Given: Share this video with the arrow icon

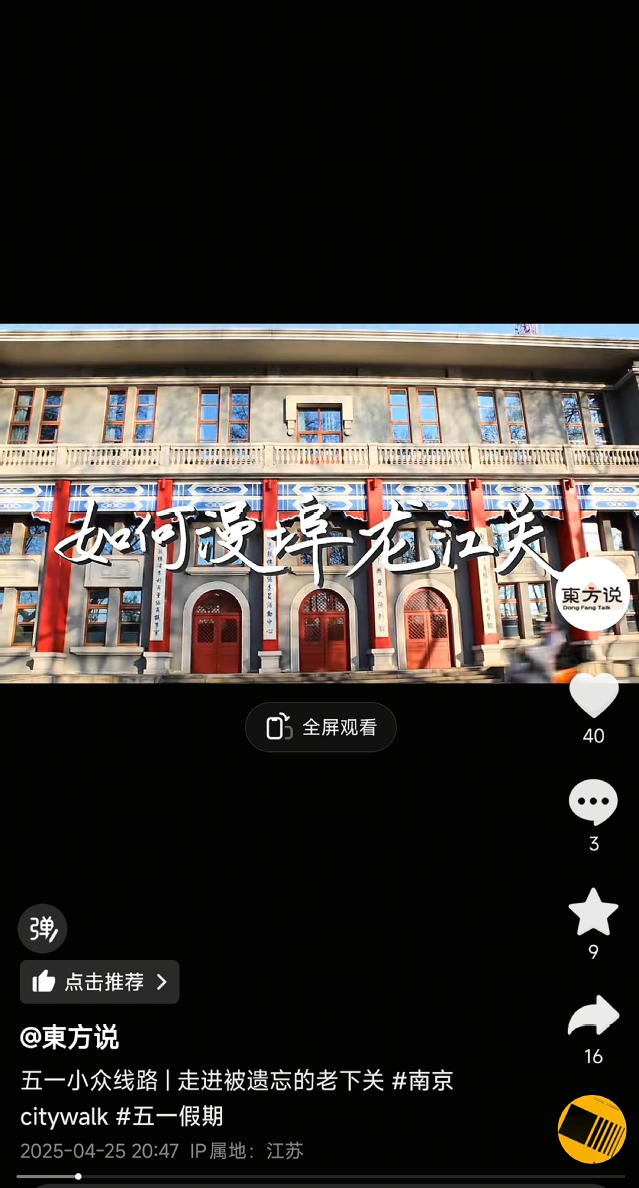Looking at the screenshot, I should tap(593, 1016).
